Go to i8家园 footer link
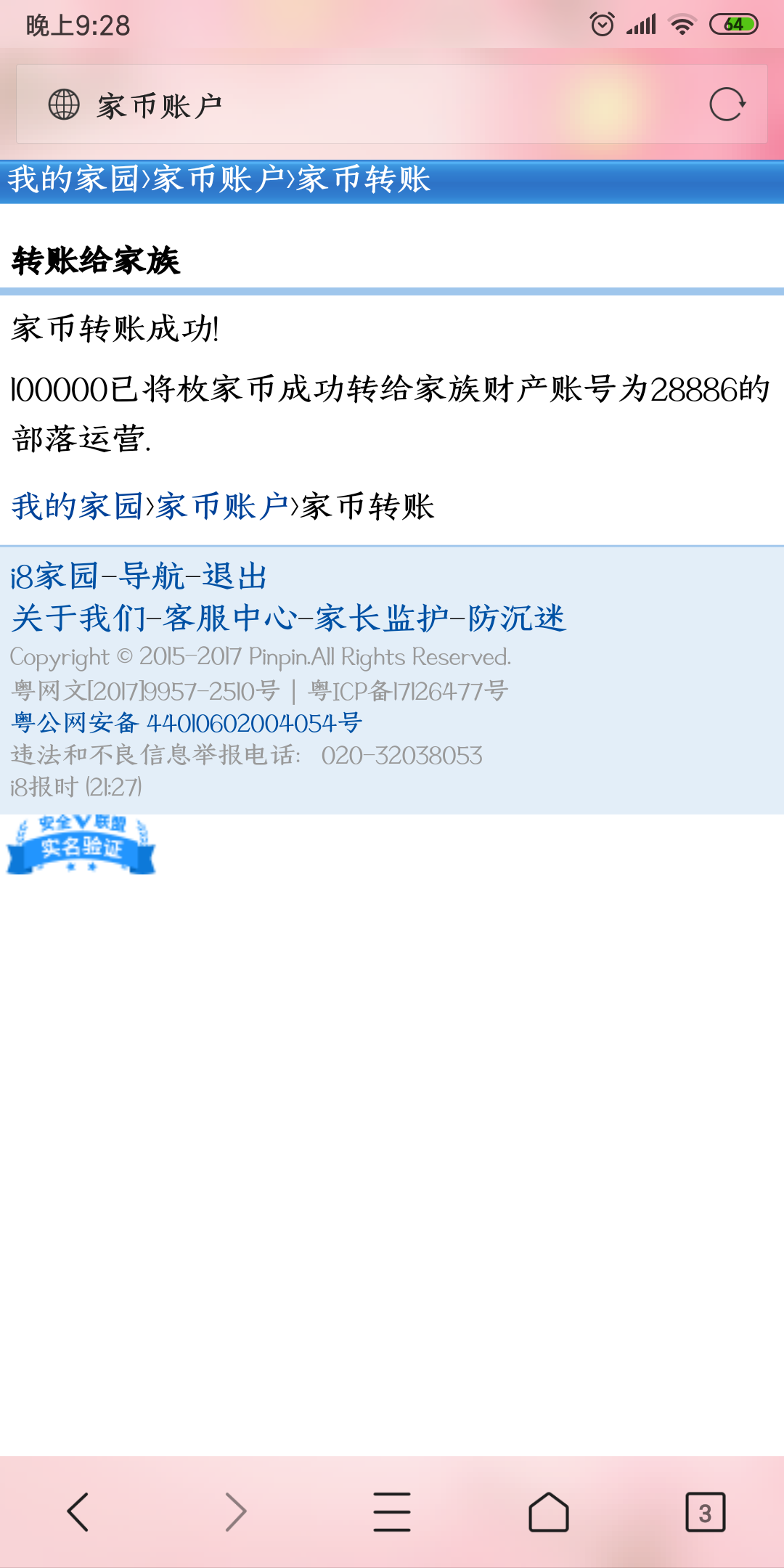This screenshot has width=784, height=1568. [x=54, y=576]
